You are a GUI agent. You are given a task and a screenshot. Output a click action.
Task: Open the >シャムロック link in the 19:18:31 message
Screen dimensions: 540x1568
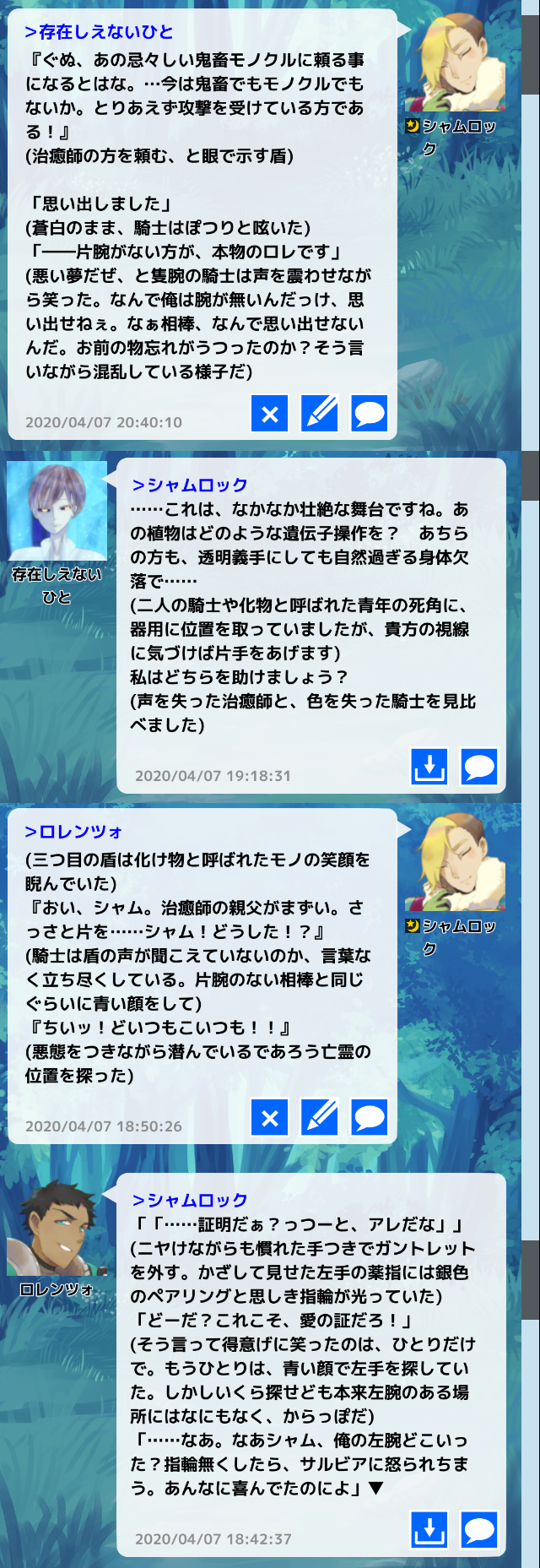(x=190, y=485)
